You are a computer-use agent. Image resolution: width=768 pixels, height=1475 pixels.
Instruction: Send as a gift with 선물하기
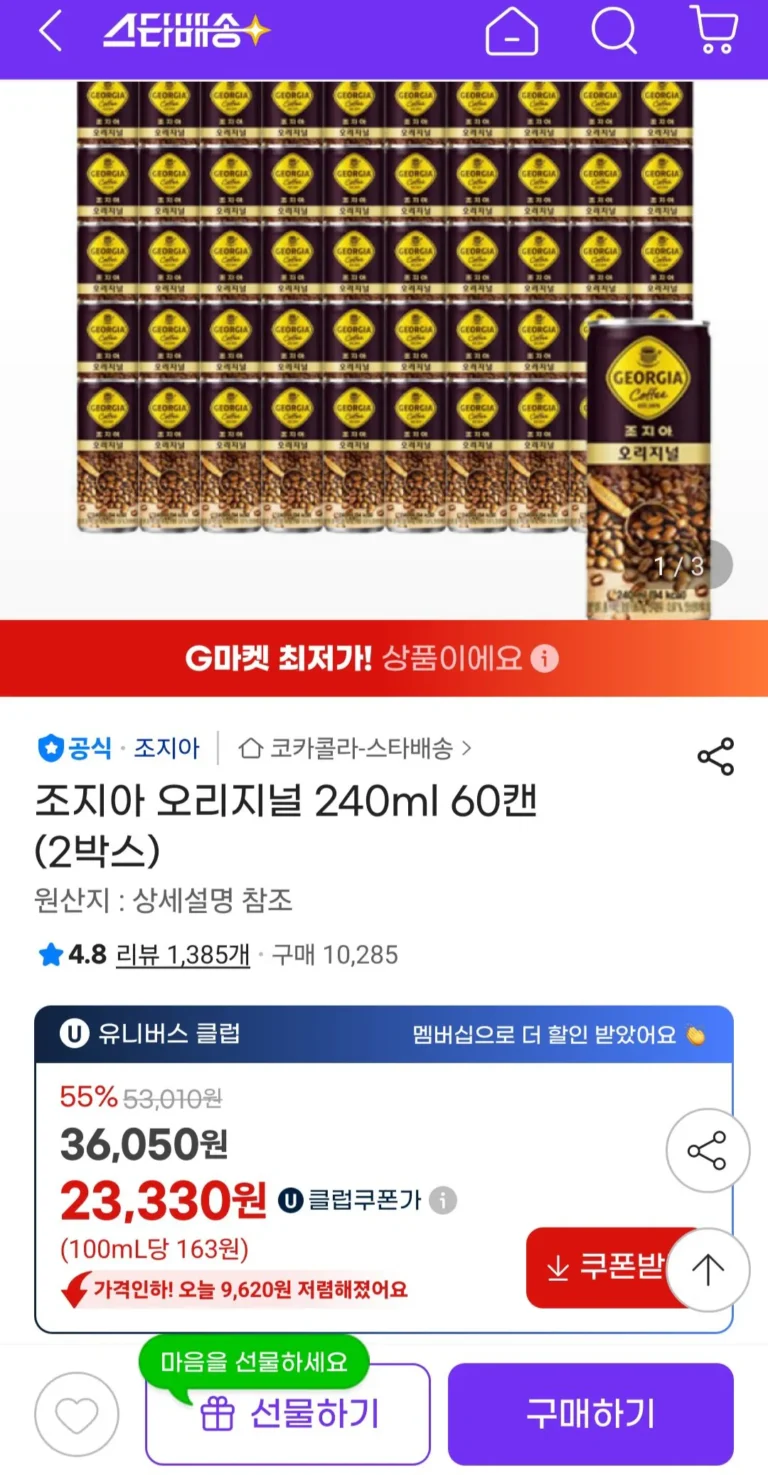[x=288, y=1414]
